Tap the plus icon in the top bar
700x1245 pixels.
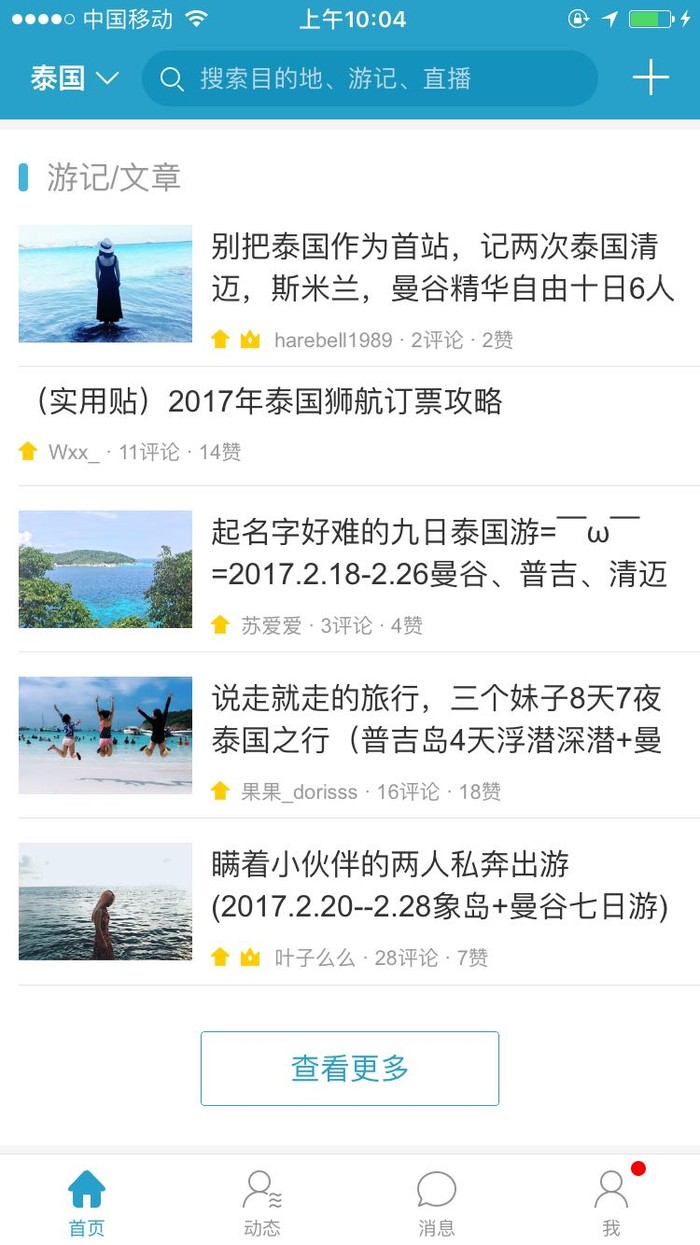tap(650, 78)
